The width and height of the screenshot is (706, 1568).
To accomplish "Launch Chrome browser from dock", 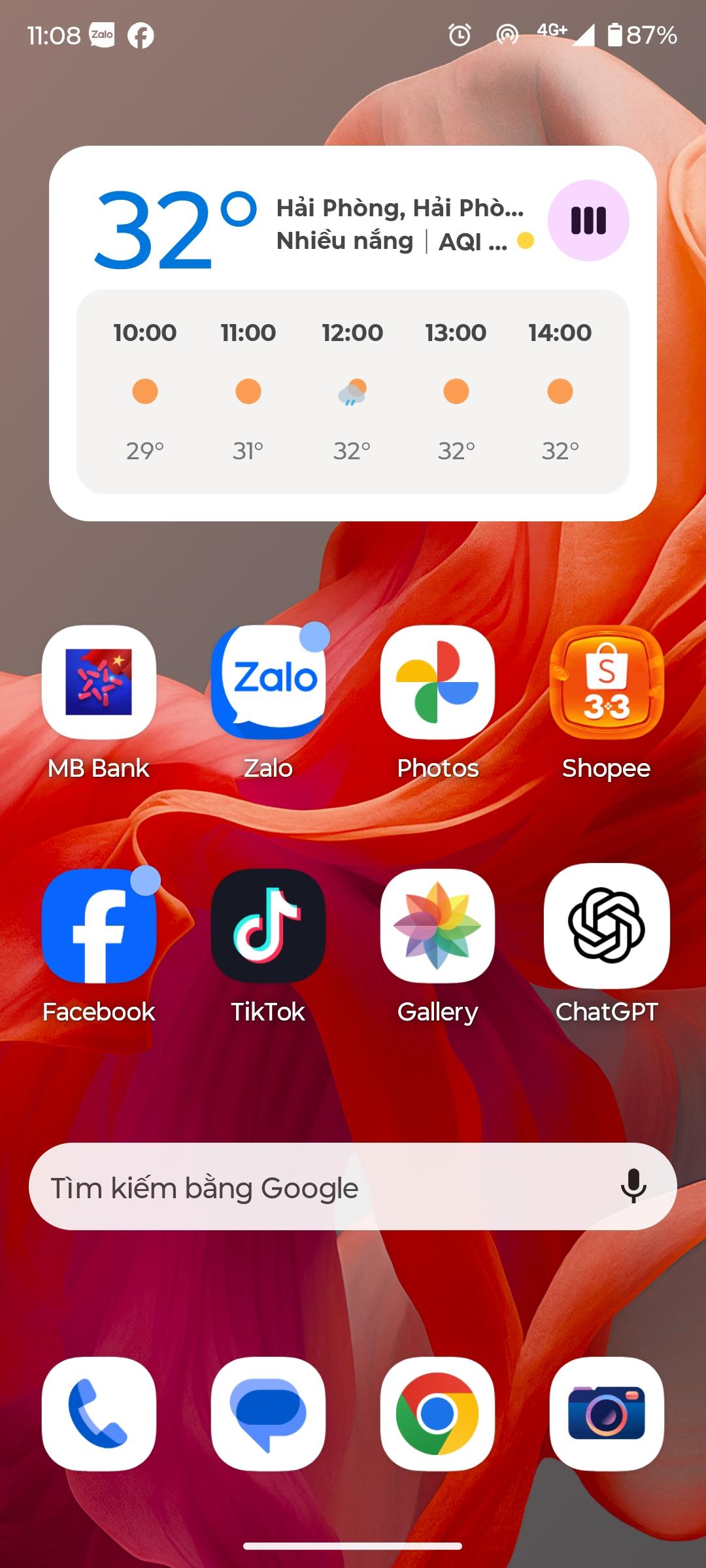I will (437, 1414).
